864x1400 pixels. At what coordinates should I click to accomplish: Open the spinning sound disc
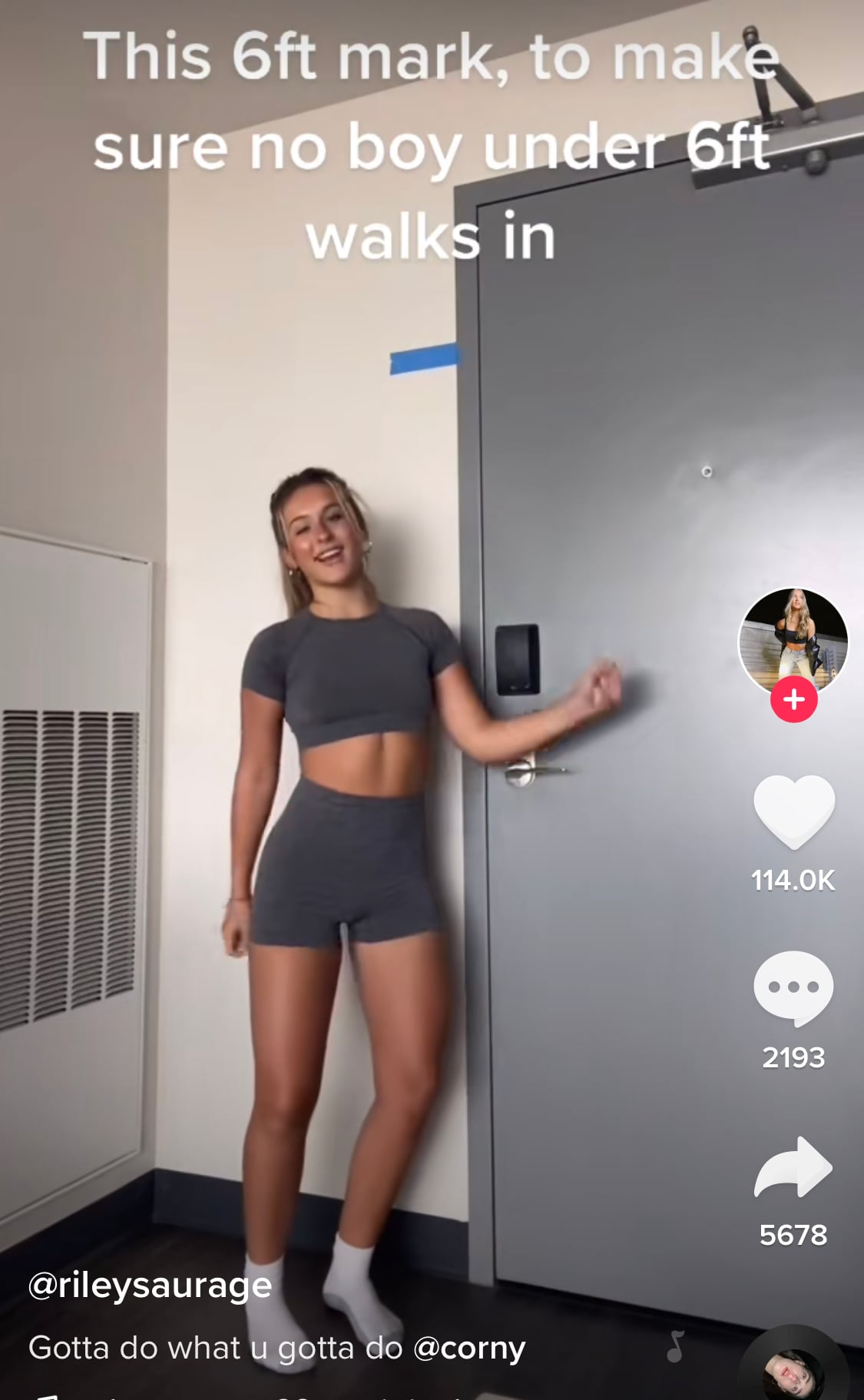793,1372
